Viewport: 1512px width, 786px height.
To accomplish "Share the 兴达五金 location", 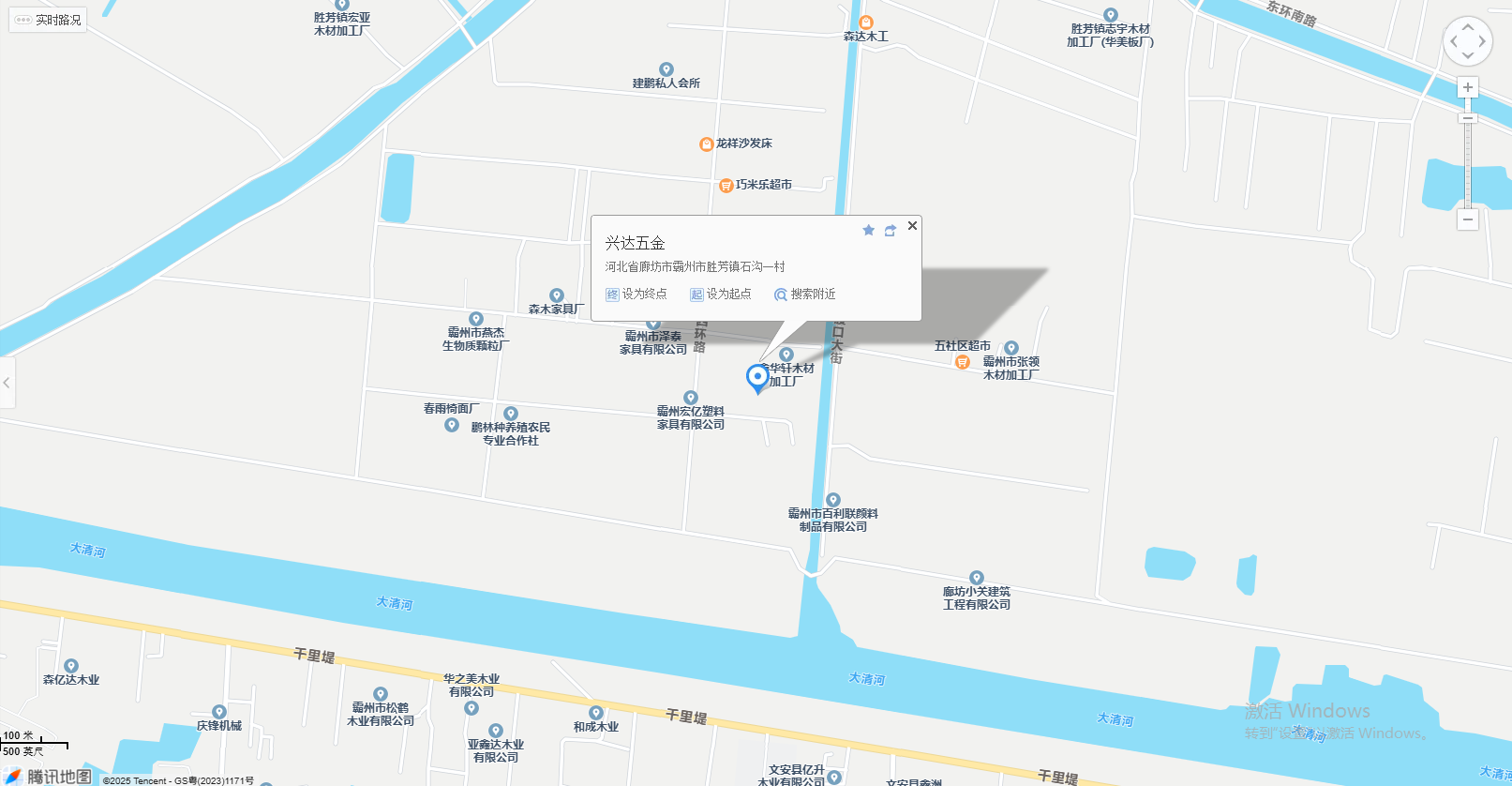I will pyautogui.click(x=891, y=230).
